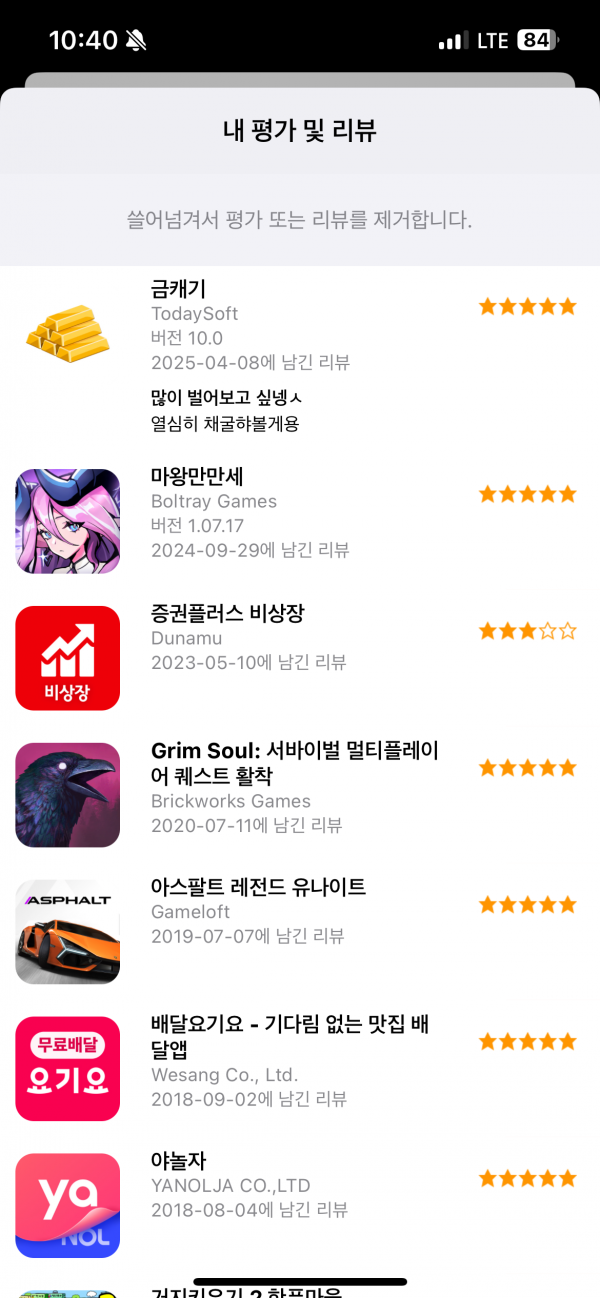Open the 배달요기요 review row

click(300, 1069)
